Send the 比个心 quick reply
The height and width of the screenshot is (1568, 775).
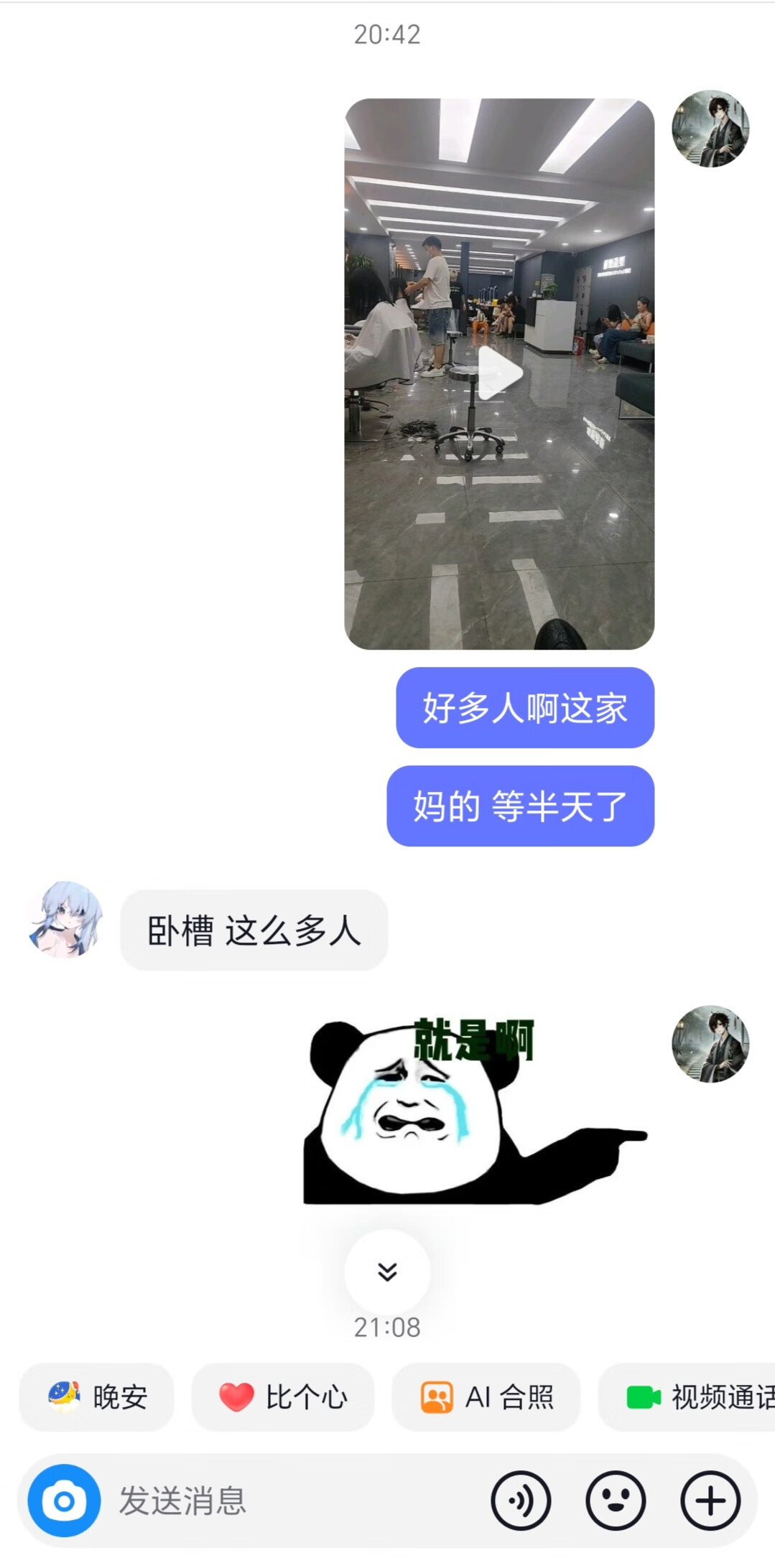click(x=282, y=1397)
